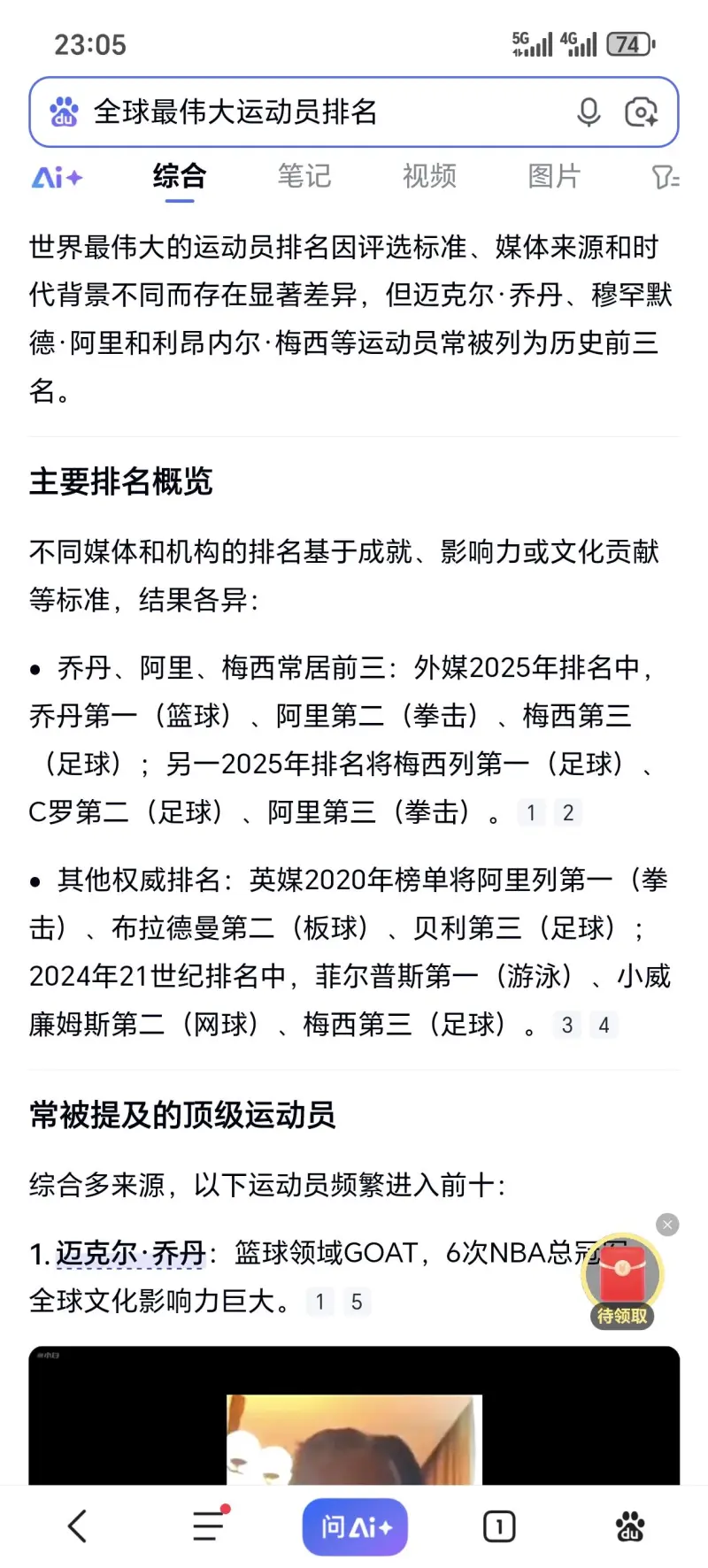Ask the 问Ai+ assistant
The width and height of the screenshot is (708, 1568).
(355, 1526)
